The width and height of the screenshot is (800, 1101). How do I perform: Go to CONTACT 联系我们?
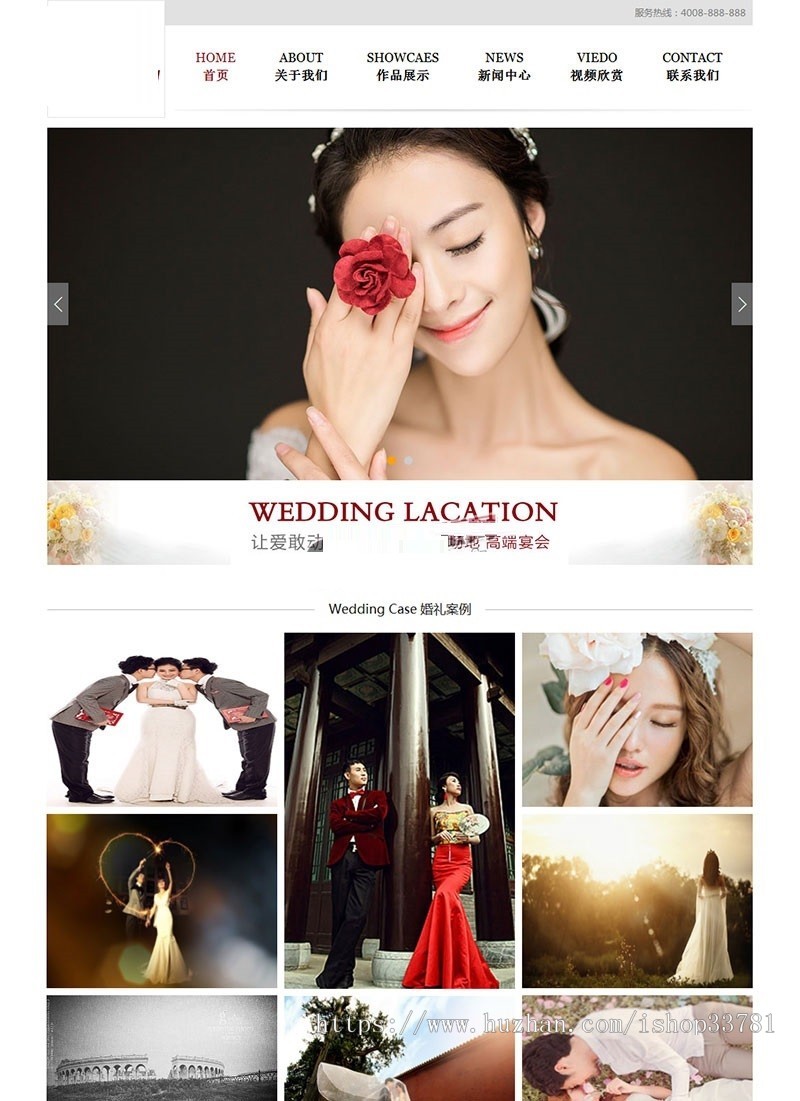[692, 66]
